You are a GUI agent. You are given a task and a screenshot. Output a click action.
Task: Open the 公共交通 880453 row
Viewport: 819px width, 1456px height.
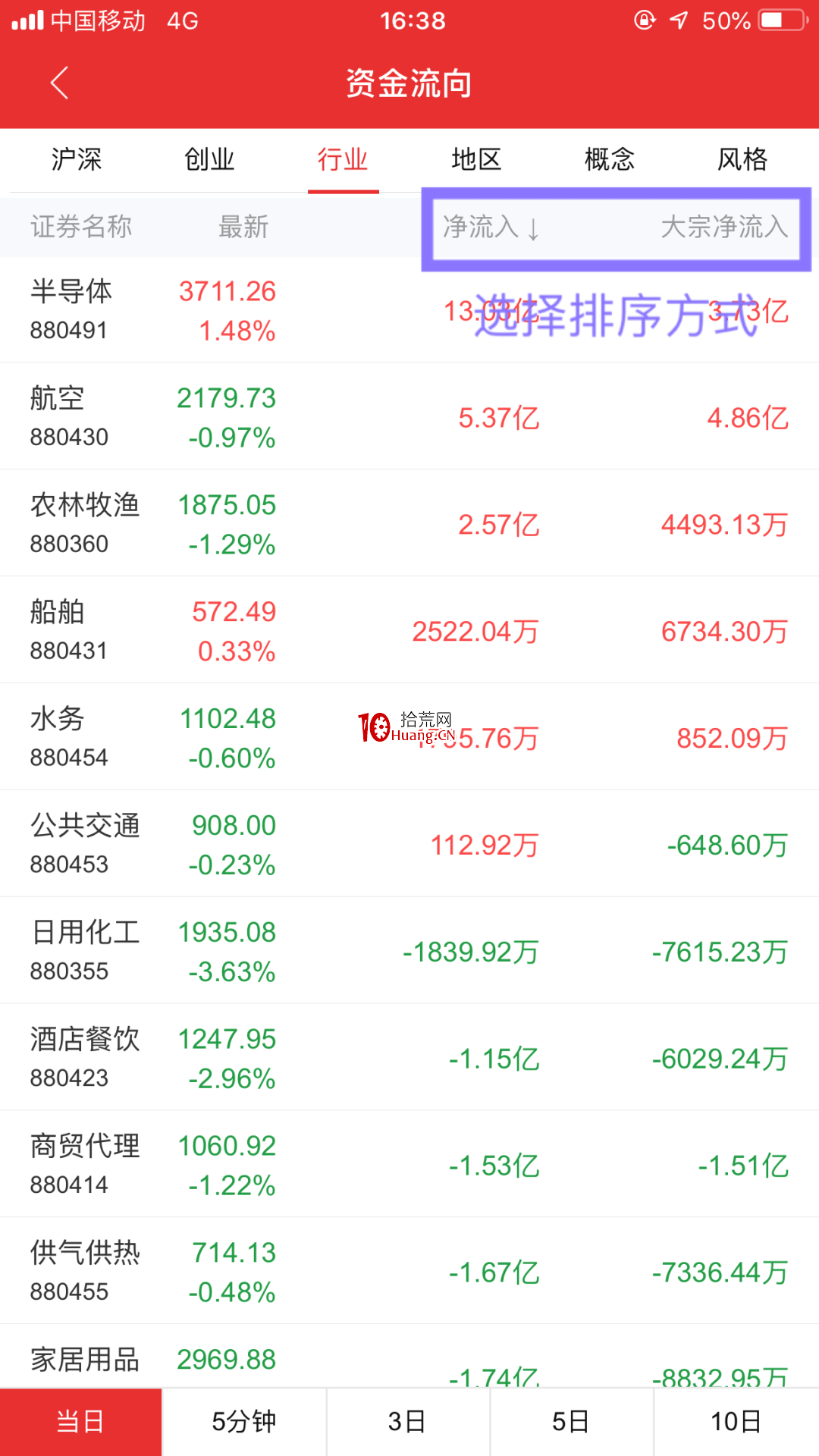coord(409,844)
